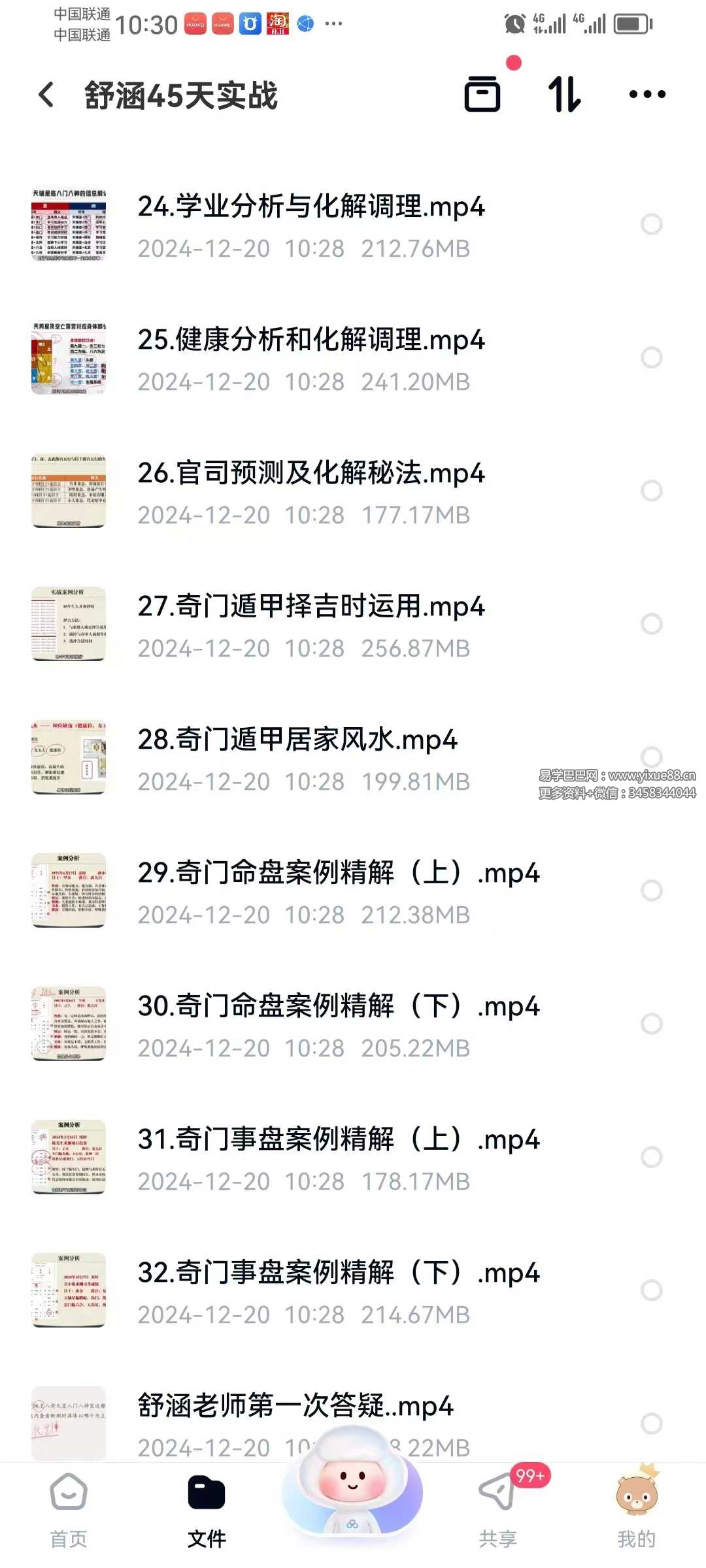
Task: Open the transfer list icon
Action: 482,94
